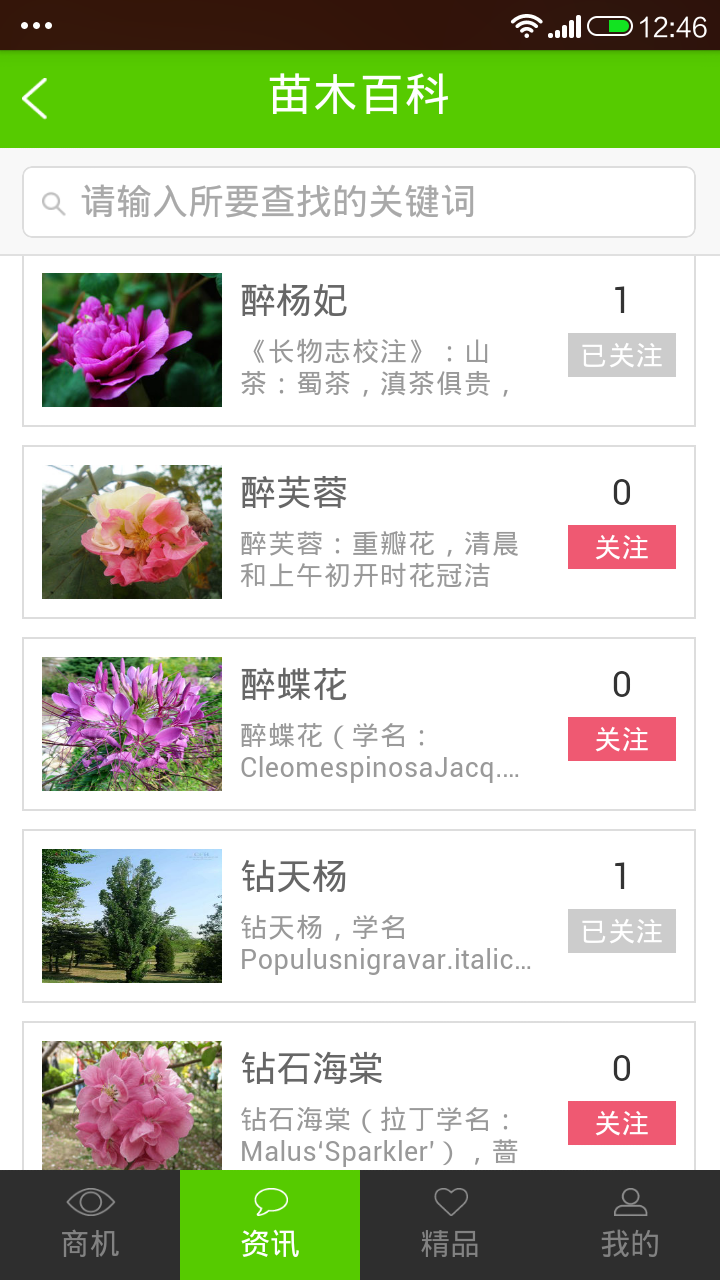The height and width of the screenshot is (1280, 720).
Task: Switch to the 商机 tab
Action: click(x=89, y=1225)
